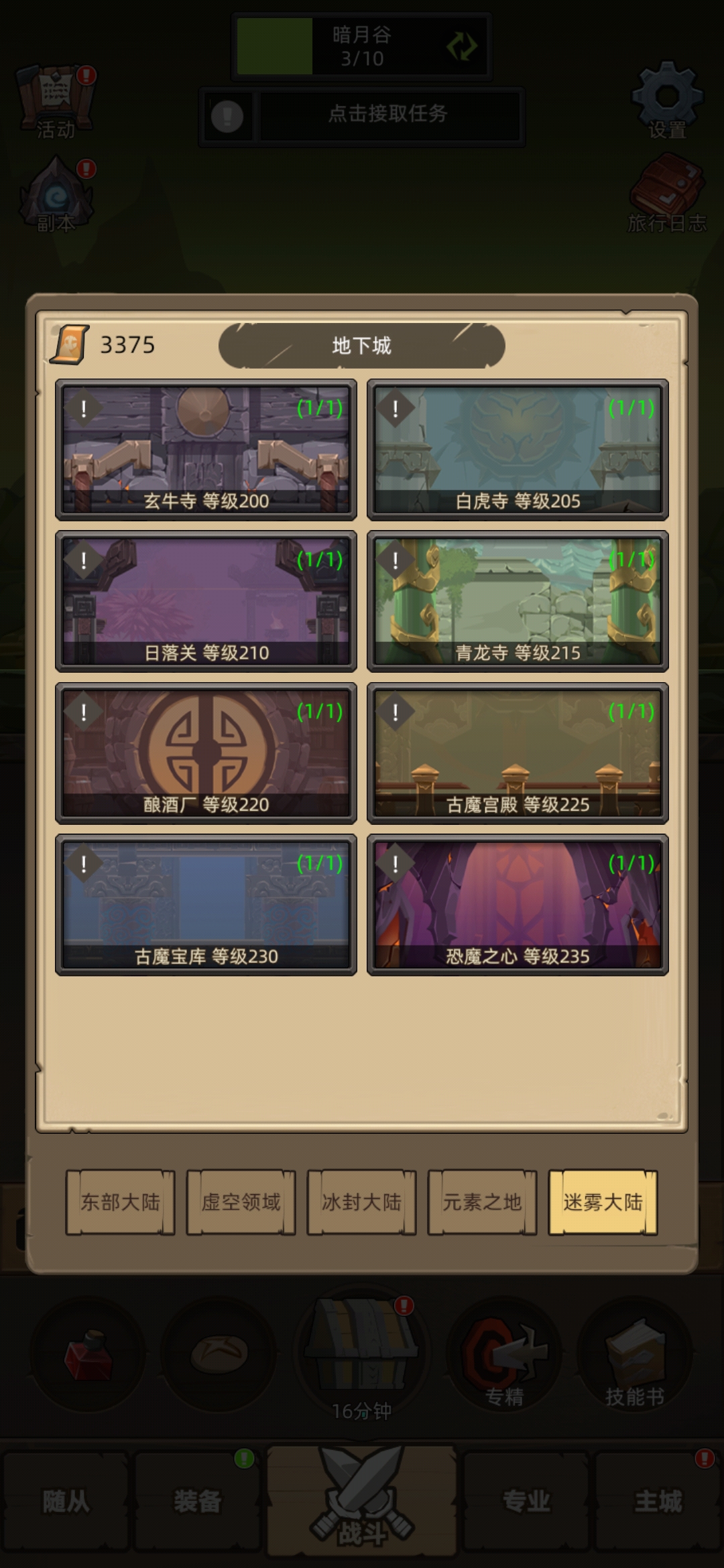Choose the 古魔宝库 level 230 dungeon

[x=206, y=905]
